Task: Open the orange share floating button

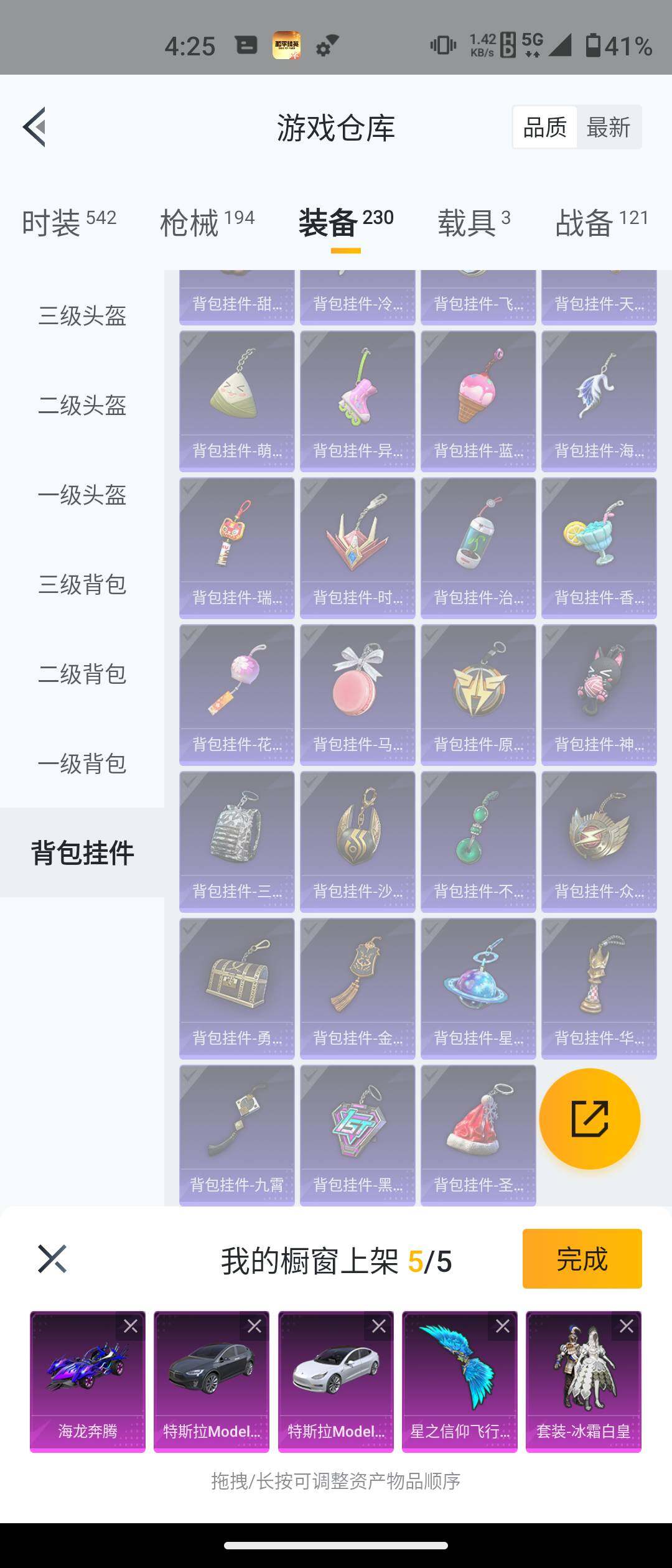Action: 589,1118
